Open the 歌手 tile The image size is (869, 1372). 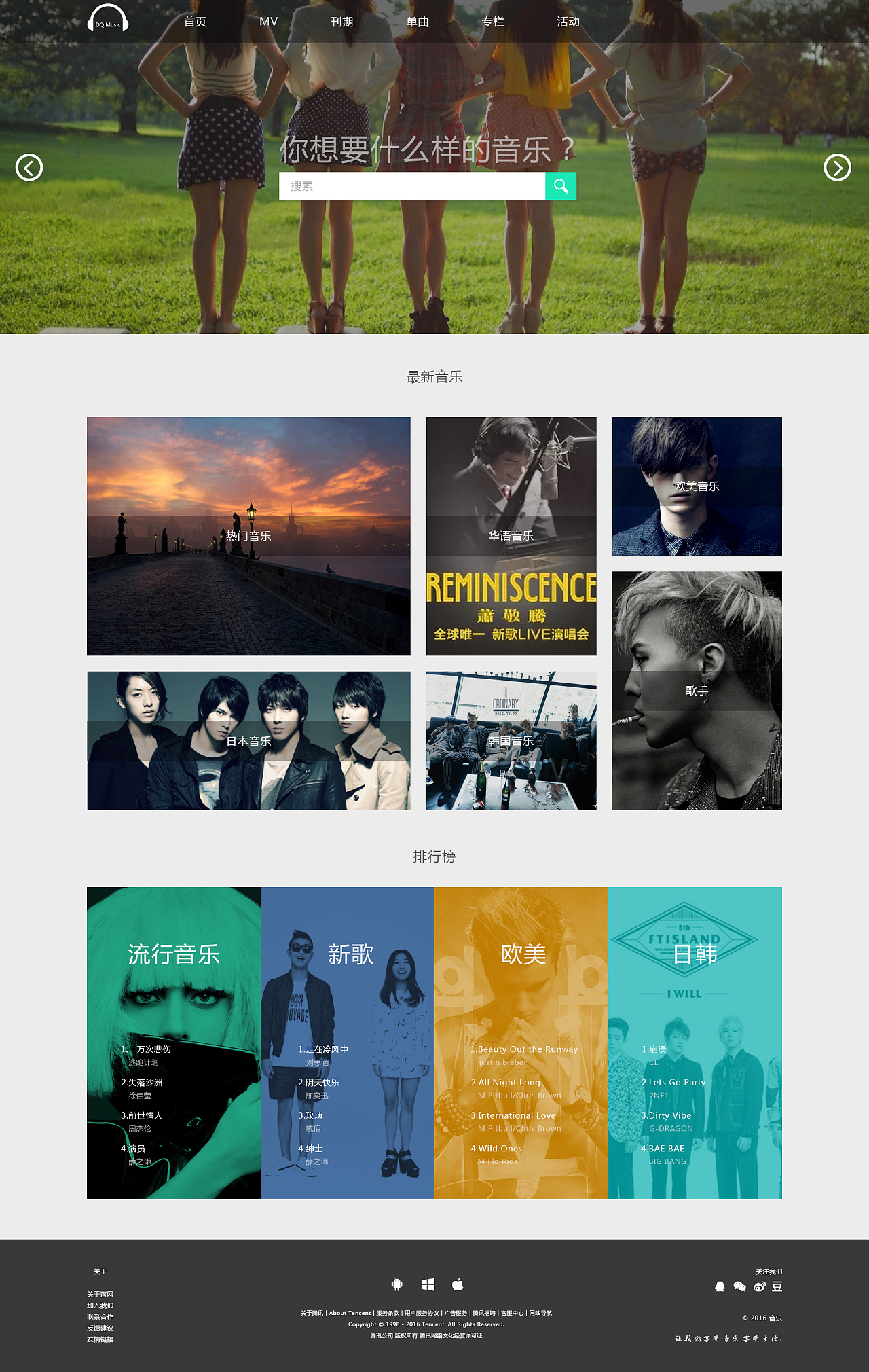point(697,691)
